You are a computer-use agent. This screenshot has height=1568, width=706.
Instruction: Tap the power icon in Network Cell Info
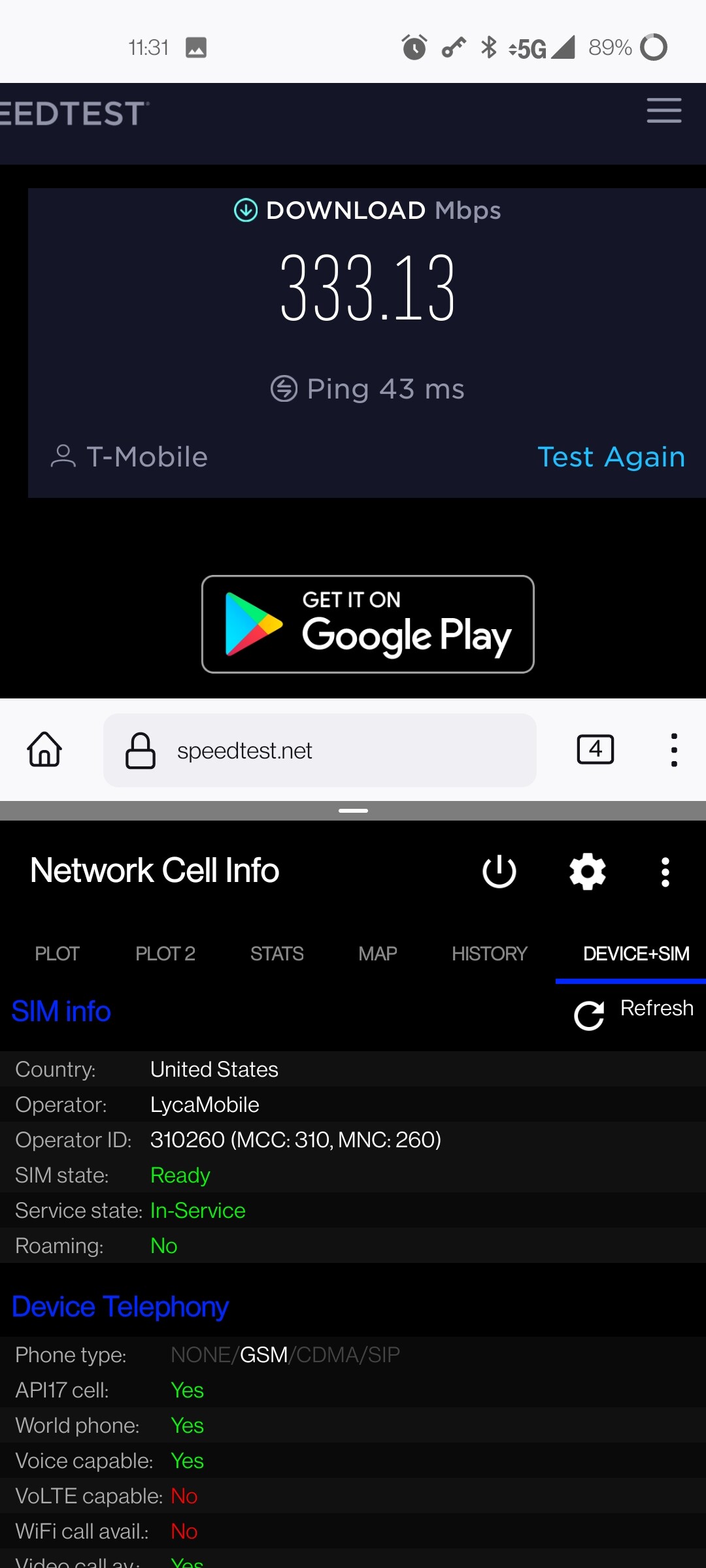[499, 872]
